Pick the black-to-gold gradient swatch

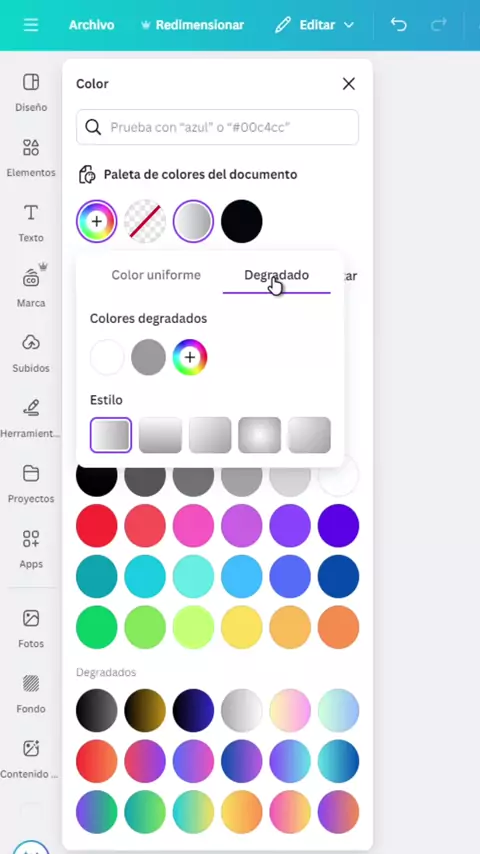coord(145,710)
